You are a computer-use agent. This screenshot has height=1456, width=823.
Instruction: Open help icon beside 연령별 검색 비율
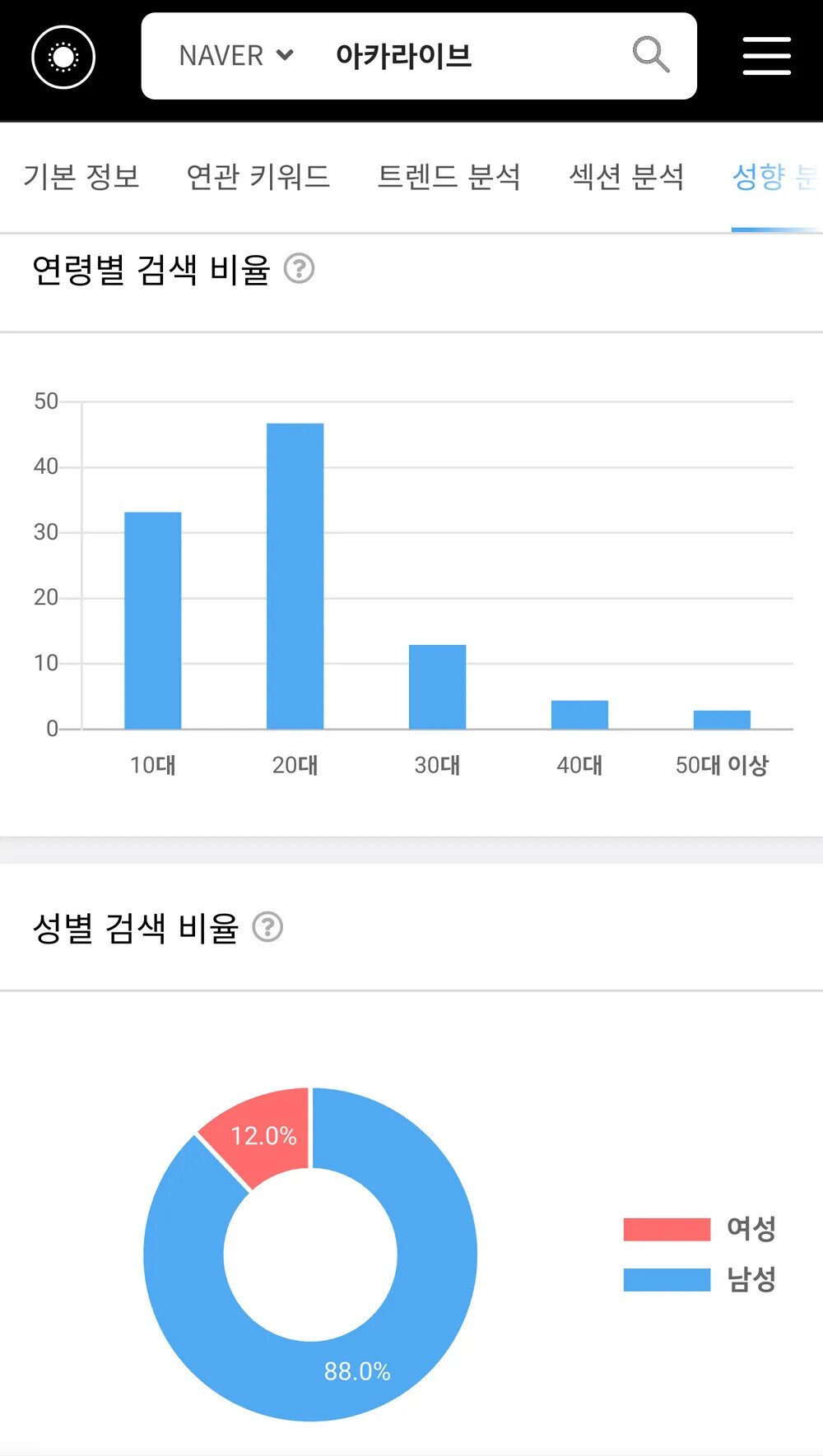(x=299, y=269)
